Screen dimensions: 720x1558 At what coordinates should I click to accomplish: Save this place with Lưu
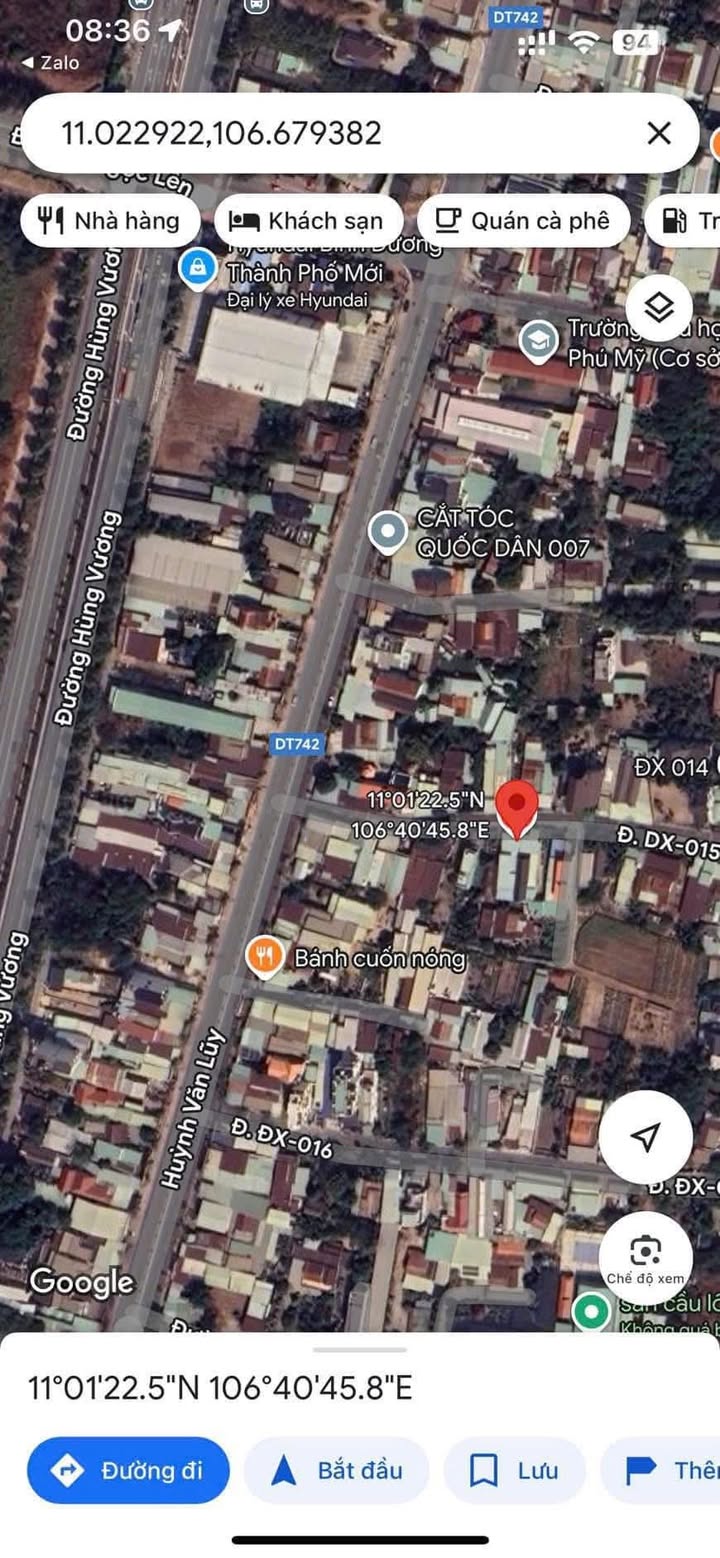pyautogui.click(x=514, y=1470)
